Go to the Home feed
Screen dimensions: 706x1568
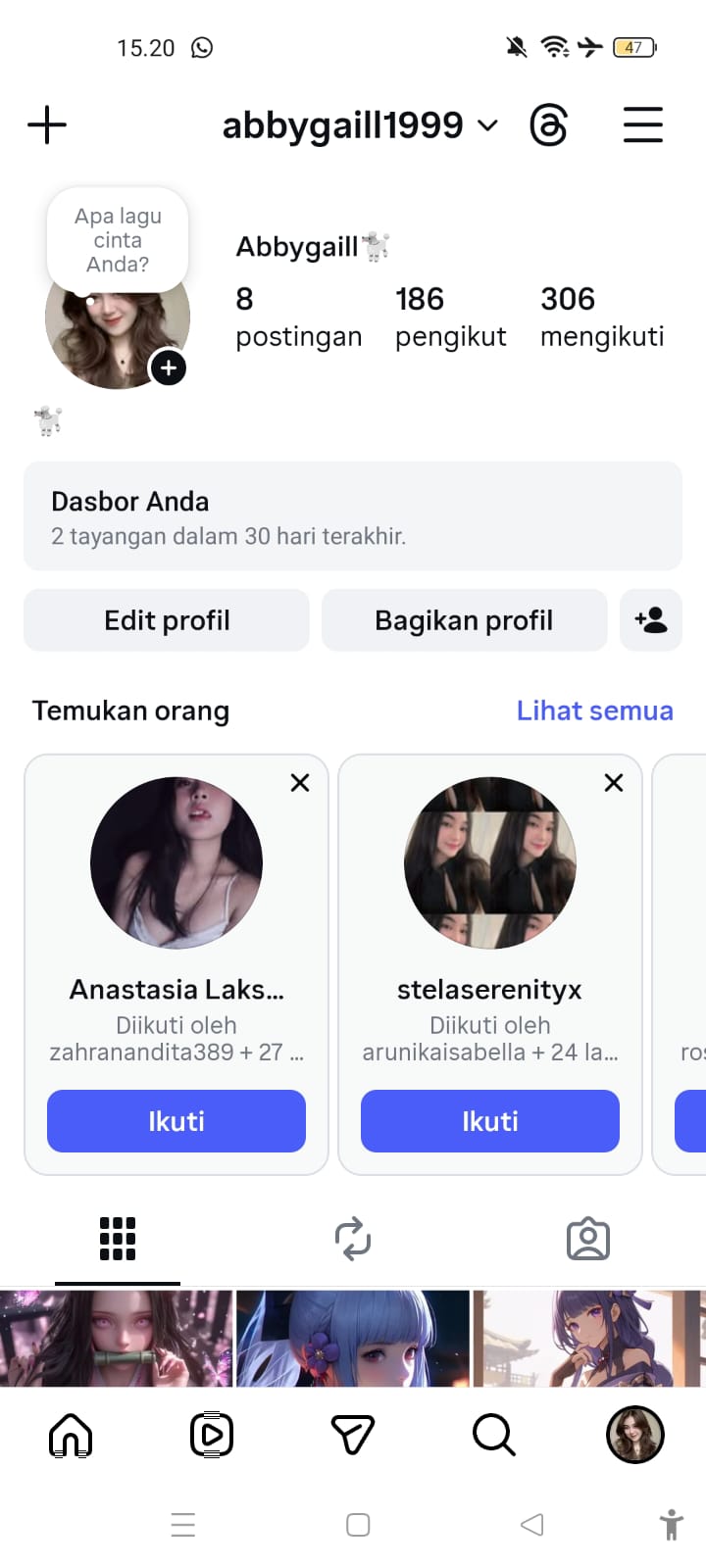pos(71,1436)
